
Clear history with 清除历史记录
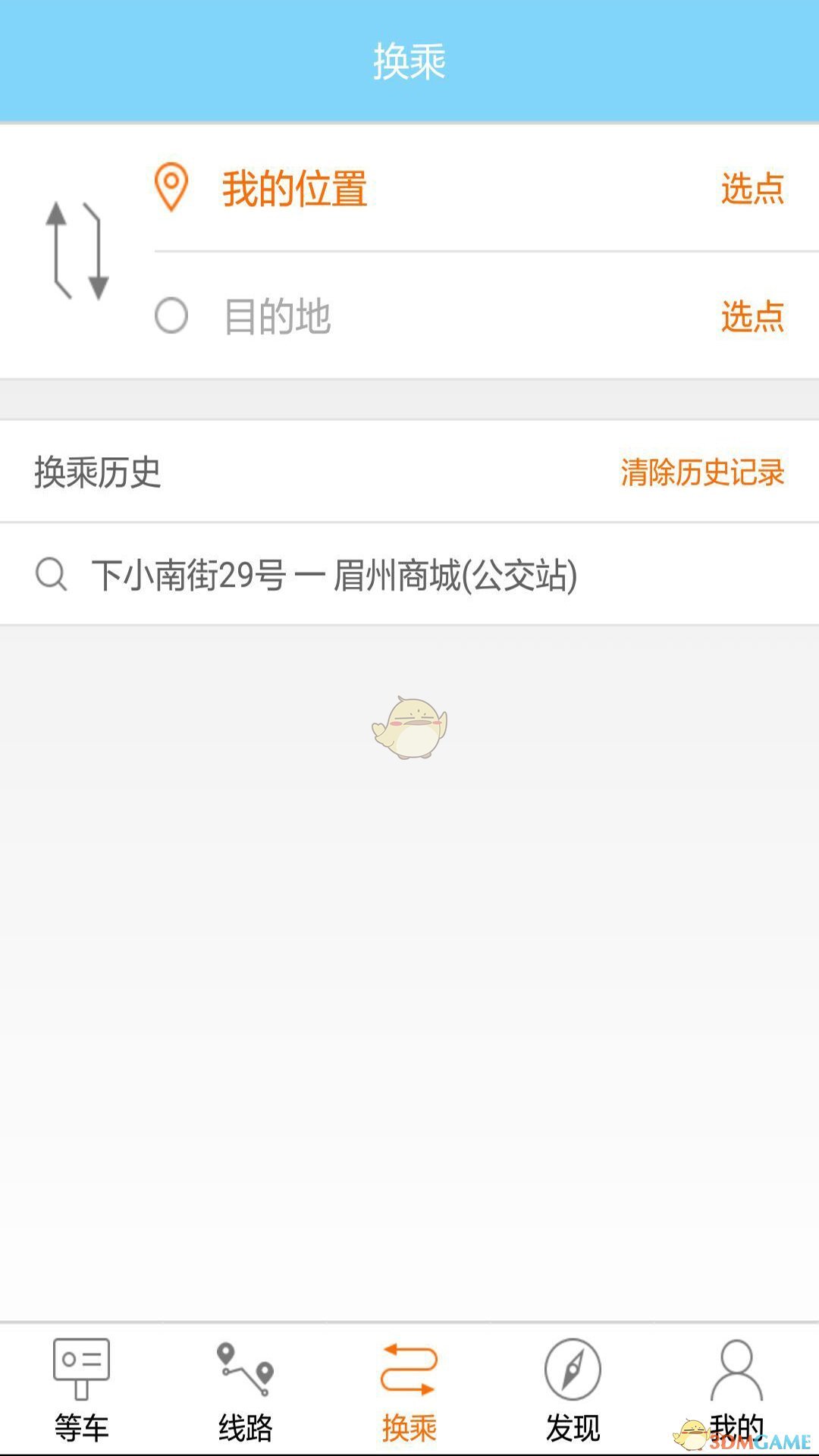coord(701,472)
